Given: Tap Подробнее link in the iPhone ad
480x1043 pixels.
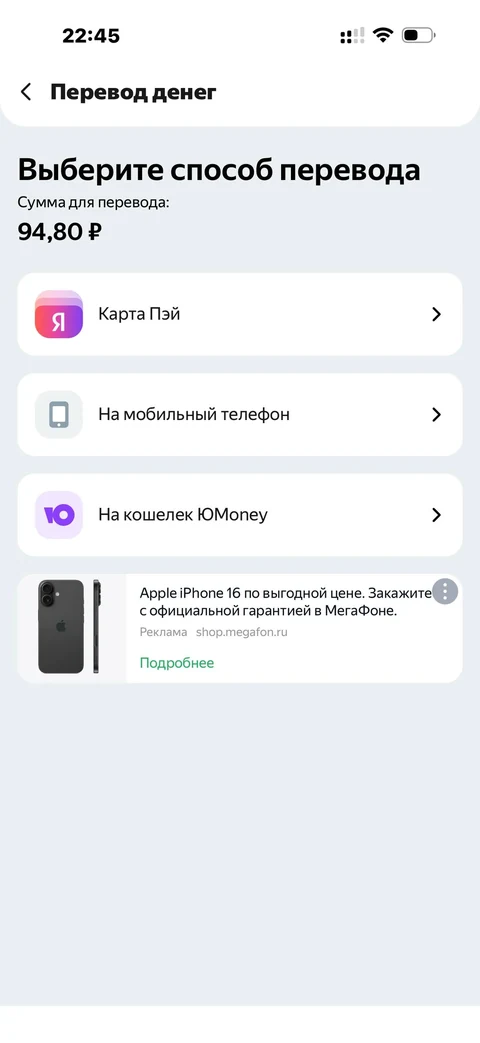Looking at the screenshot, I should 177,663.
